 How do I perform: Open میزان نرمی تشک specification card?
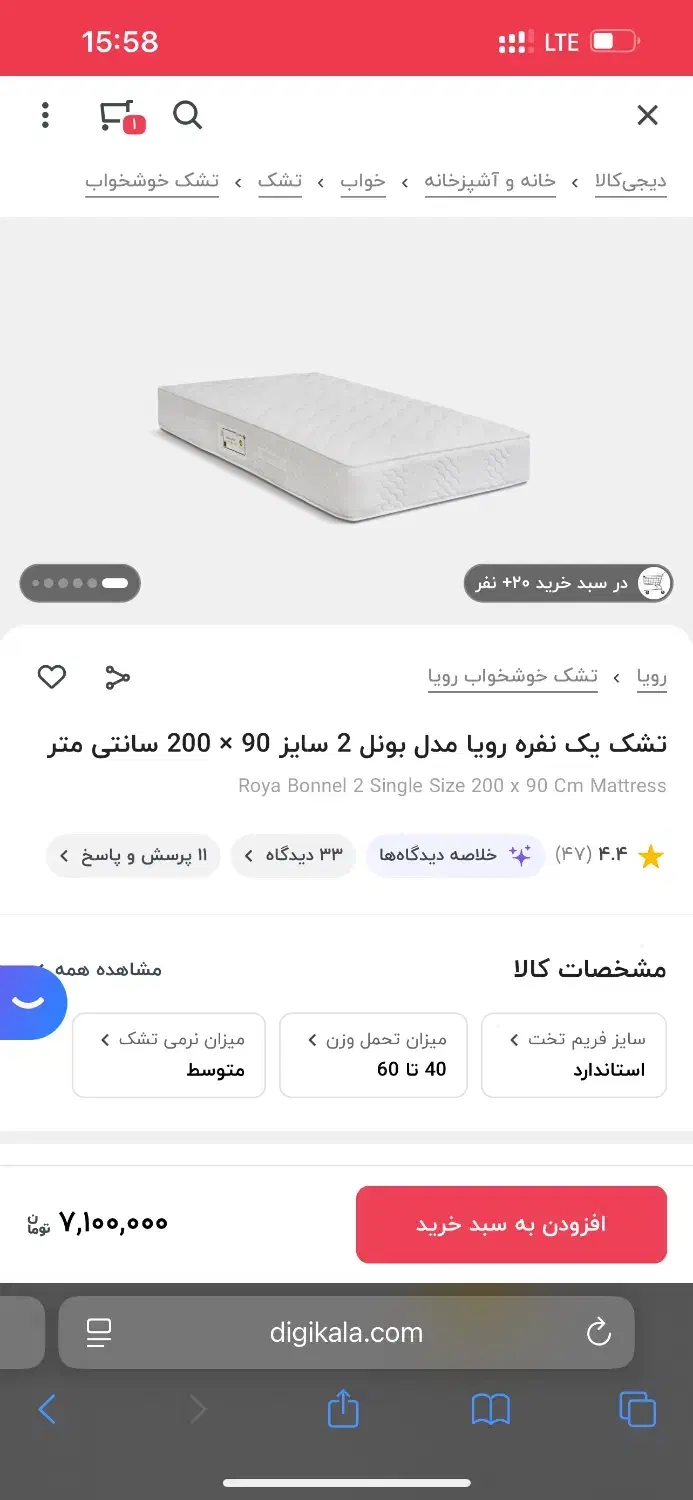tap(169, 1055)
